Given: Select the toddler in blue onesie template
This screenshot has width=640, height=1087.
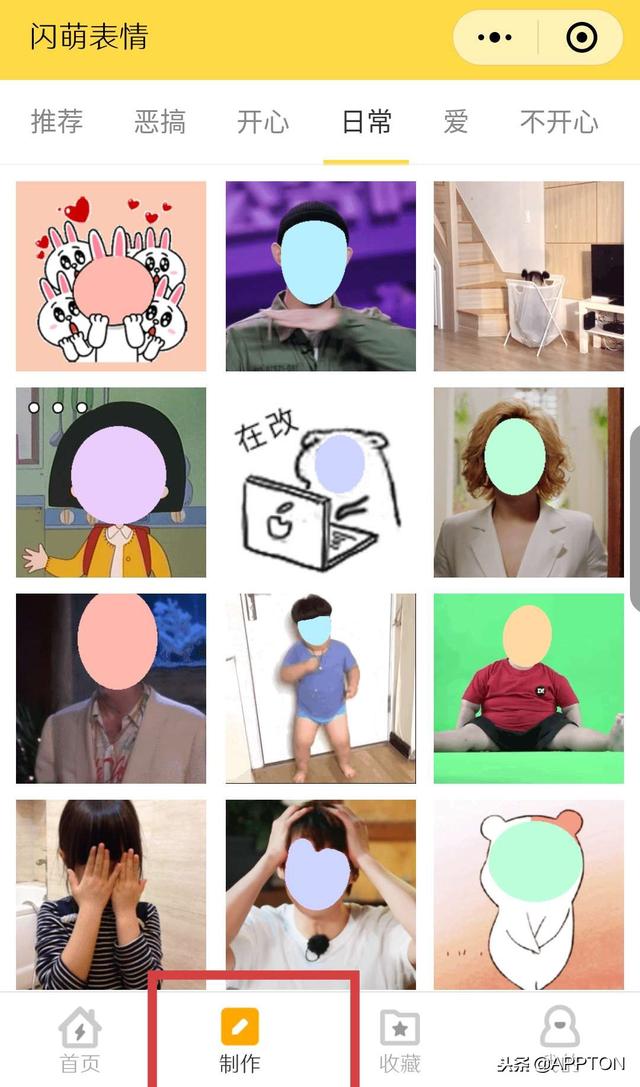Looking at the screenshot, I should (320, 688).
